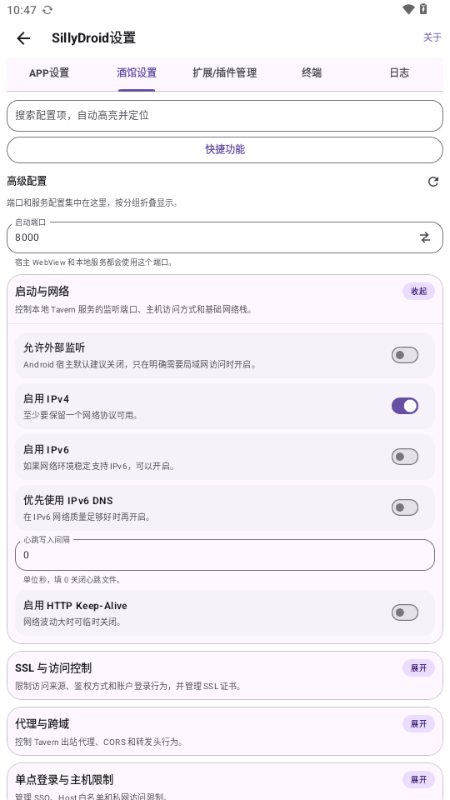This screenshot has width=450, height=800.
Task: Open the 快捷功能 button
Action: [x=224, y=149]
